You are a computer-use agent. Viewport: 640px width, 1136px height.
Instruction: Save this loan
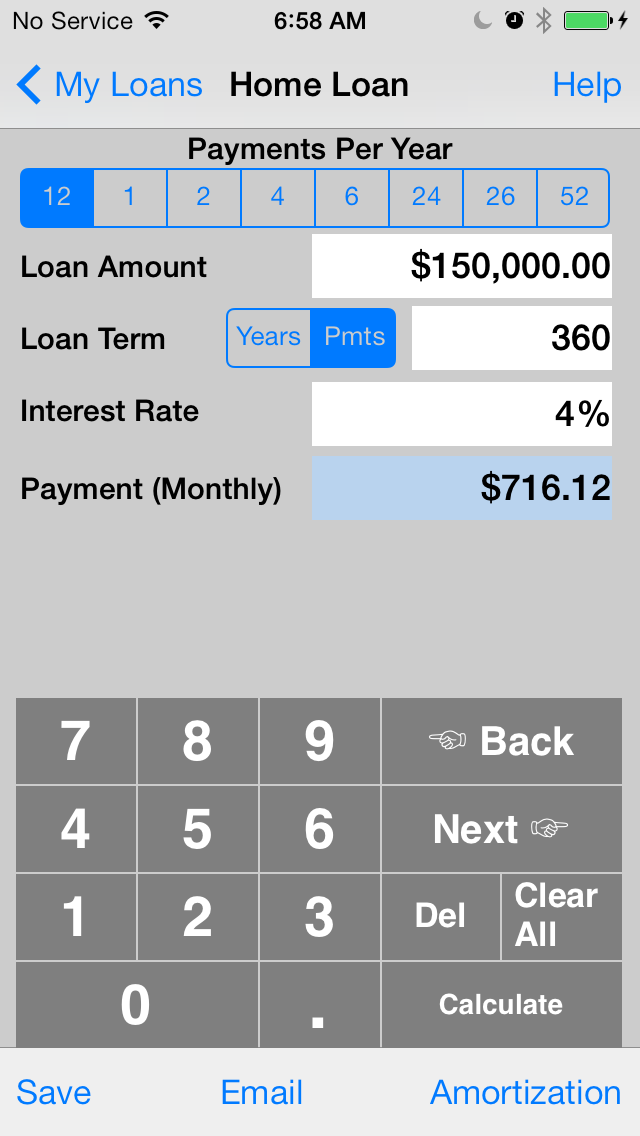pyautogui.click(x=54, y=1093)
